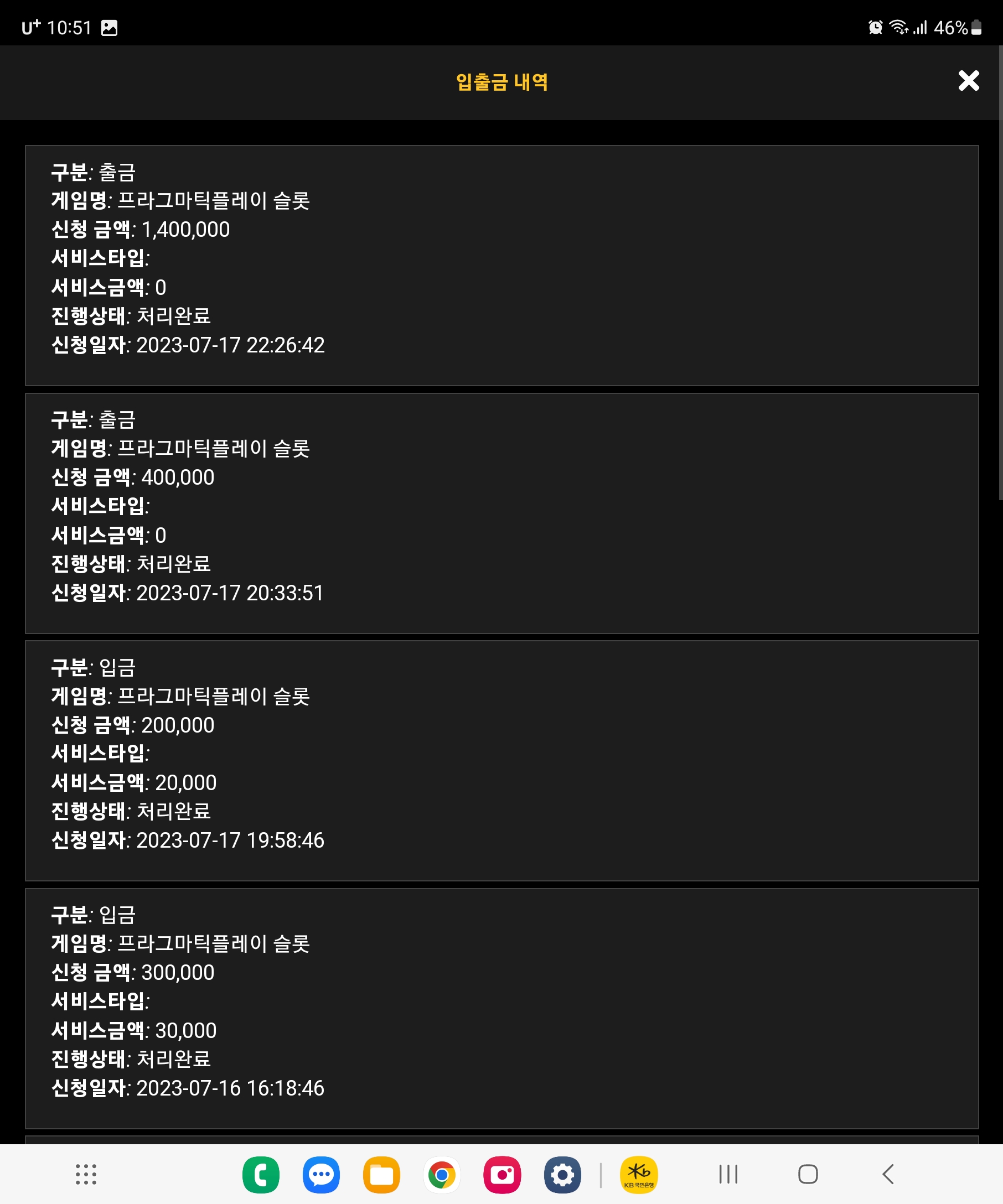Viewport: 1003px width, 1204px height.
Task: Open the orange My Files folder app
Action: 381,1174
